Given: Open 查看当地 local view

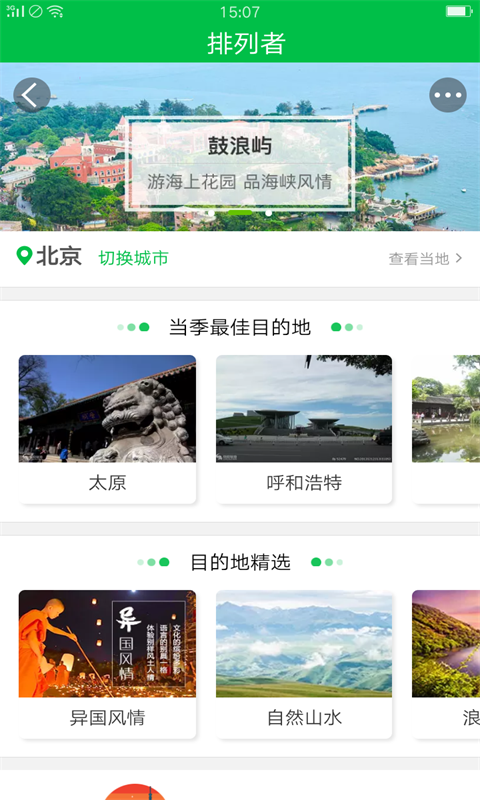Looking at the screenshot, I should pos(425,259).
